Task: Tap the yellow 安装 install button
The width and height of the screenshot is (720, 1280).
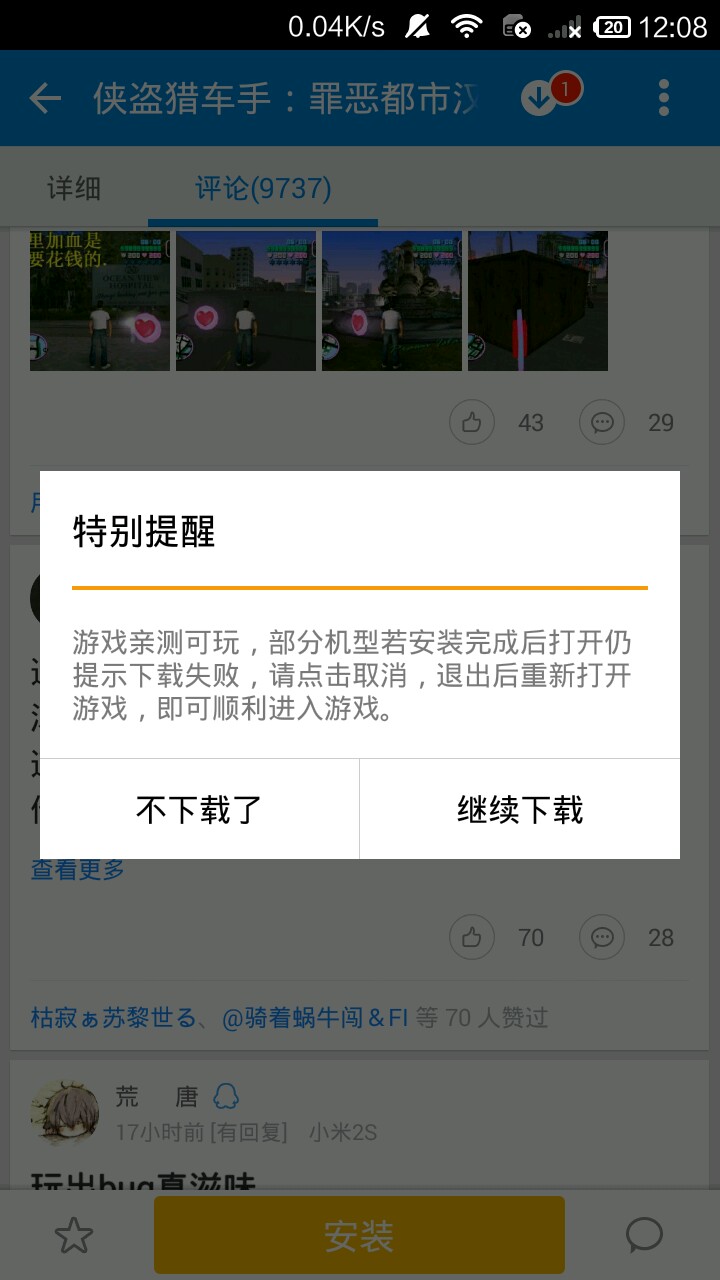Action: (x=359, y=1235)
